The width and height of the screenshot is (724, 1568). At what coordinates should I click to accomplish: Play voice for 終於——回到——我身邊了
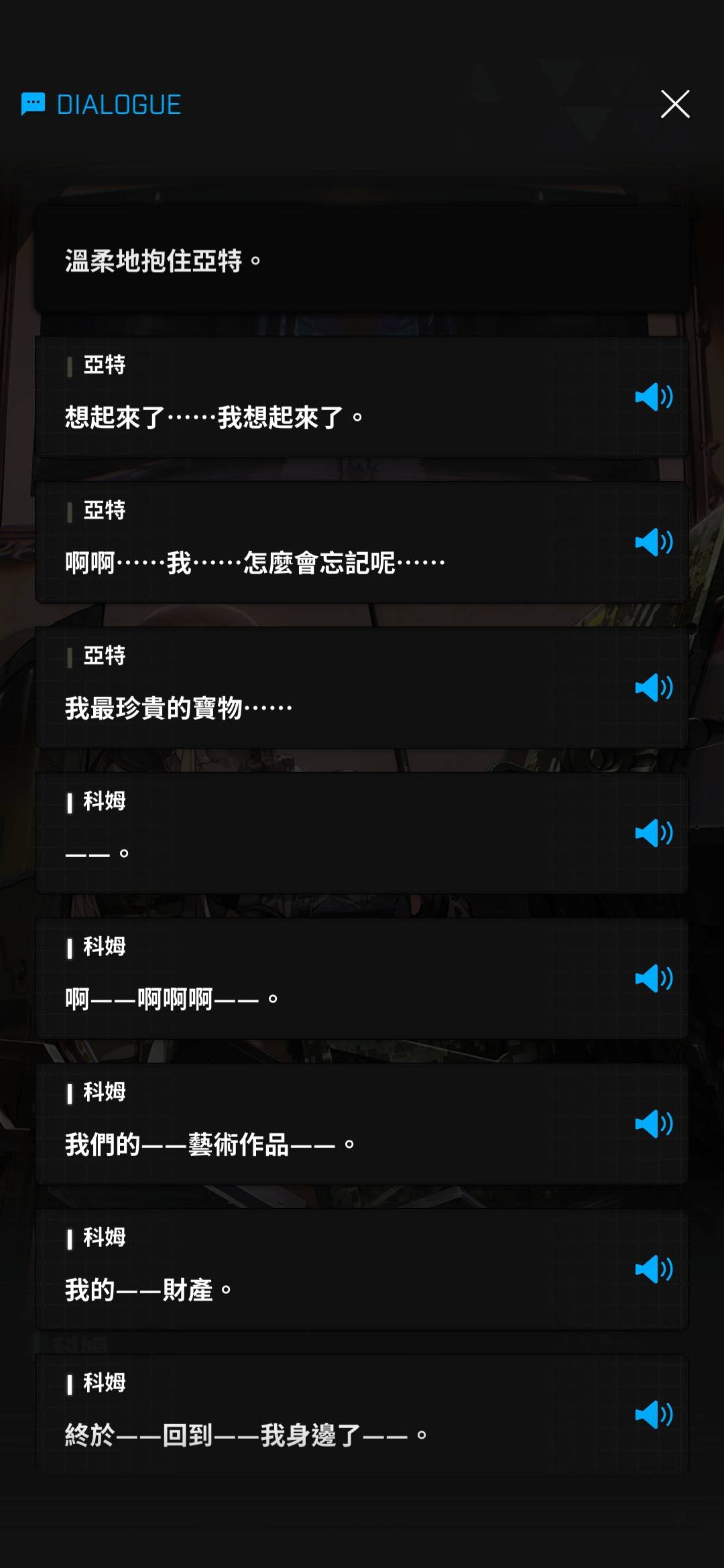(x=654, y=1415)
